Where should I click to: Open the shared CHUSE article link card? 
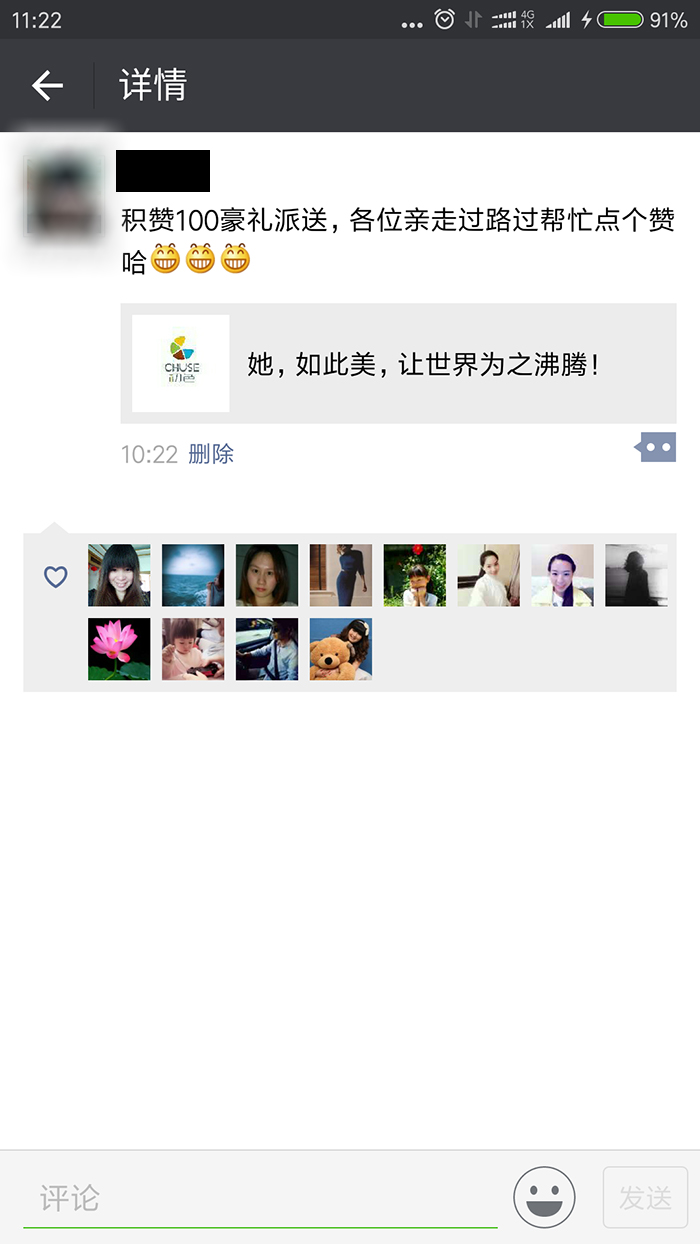coord(398,364)
